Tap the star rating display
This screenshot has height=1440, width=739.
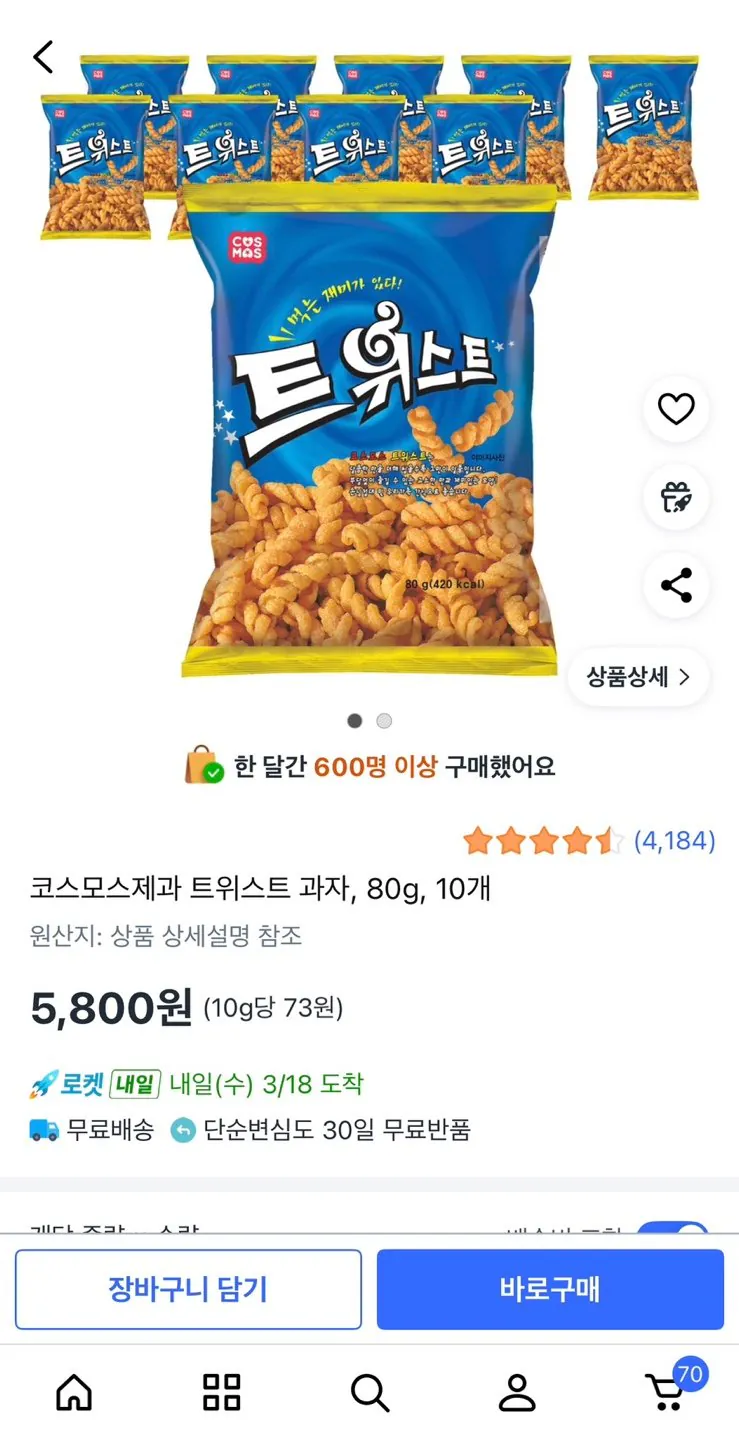tap(540, 842)
